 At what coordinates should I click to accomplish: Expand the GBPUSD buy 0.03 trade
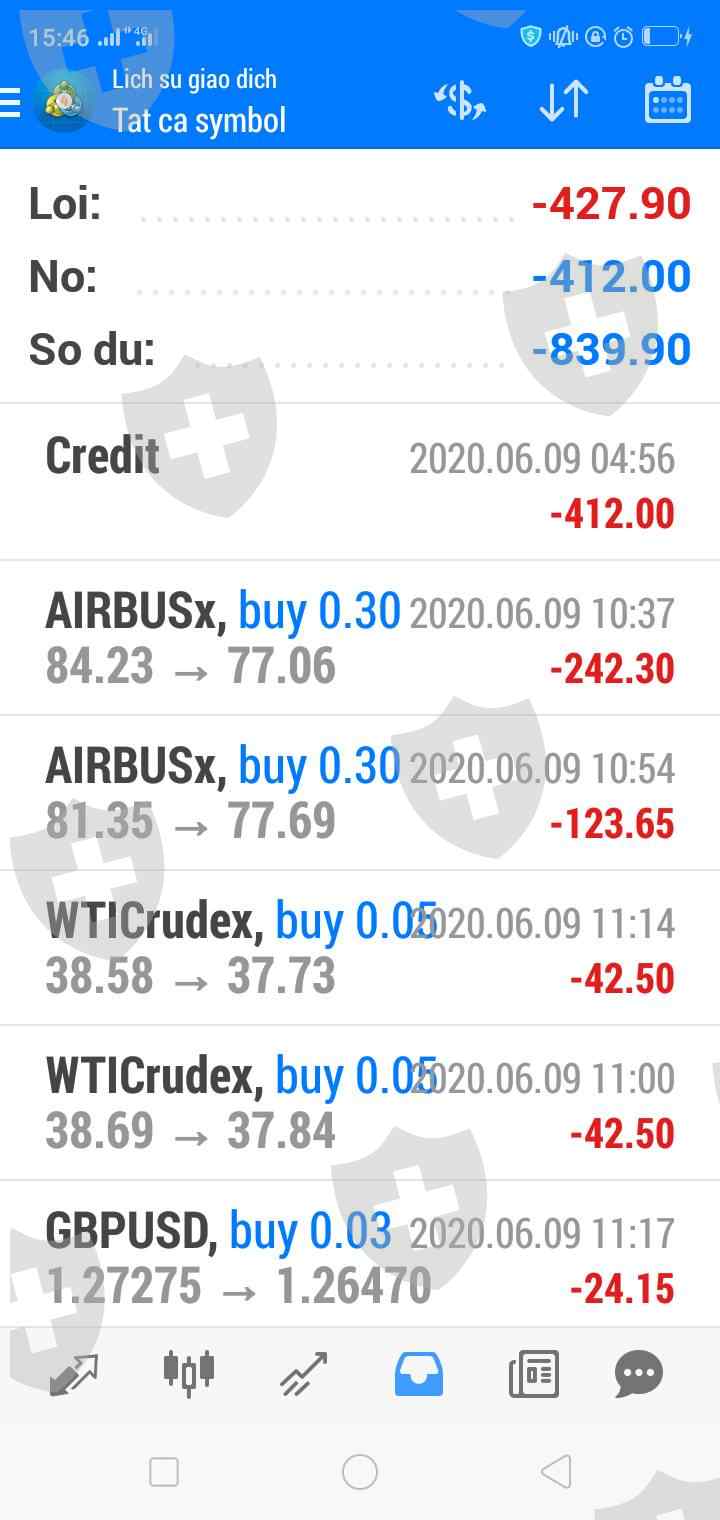(x=360, y=1257)
